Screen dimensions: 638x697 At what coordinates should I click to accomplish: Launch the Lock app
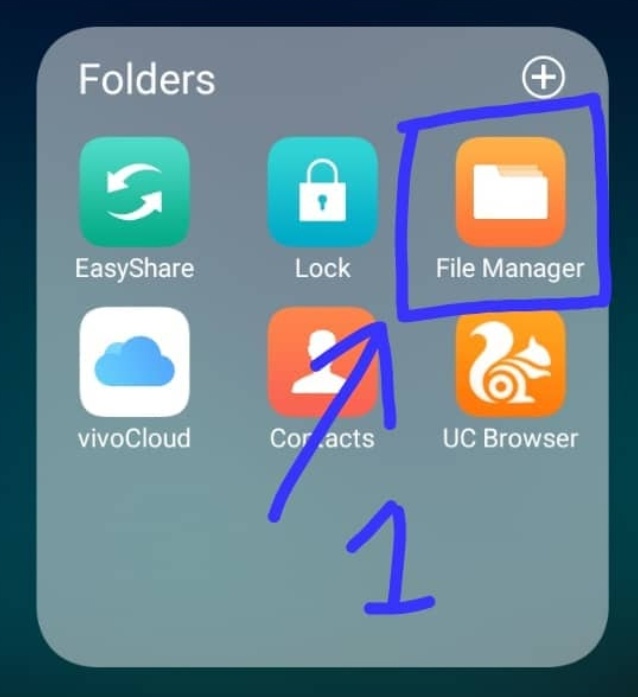[x=322, y=193]
